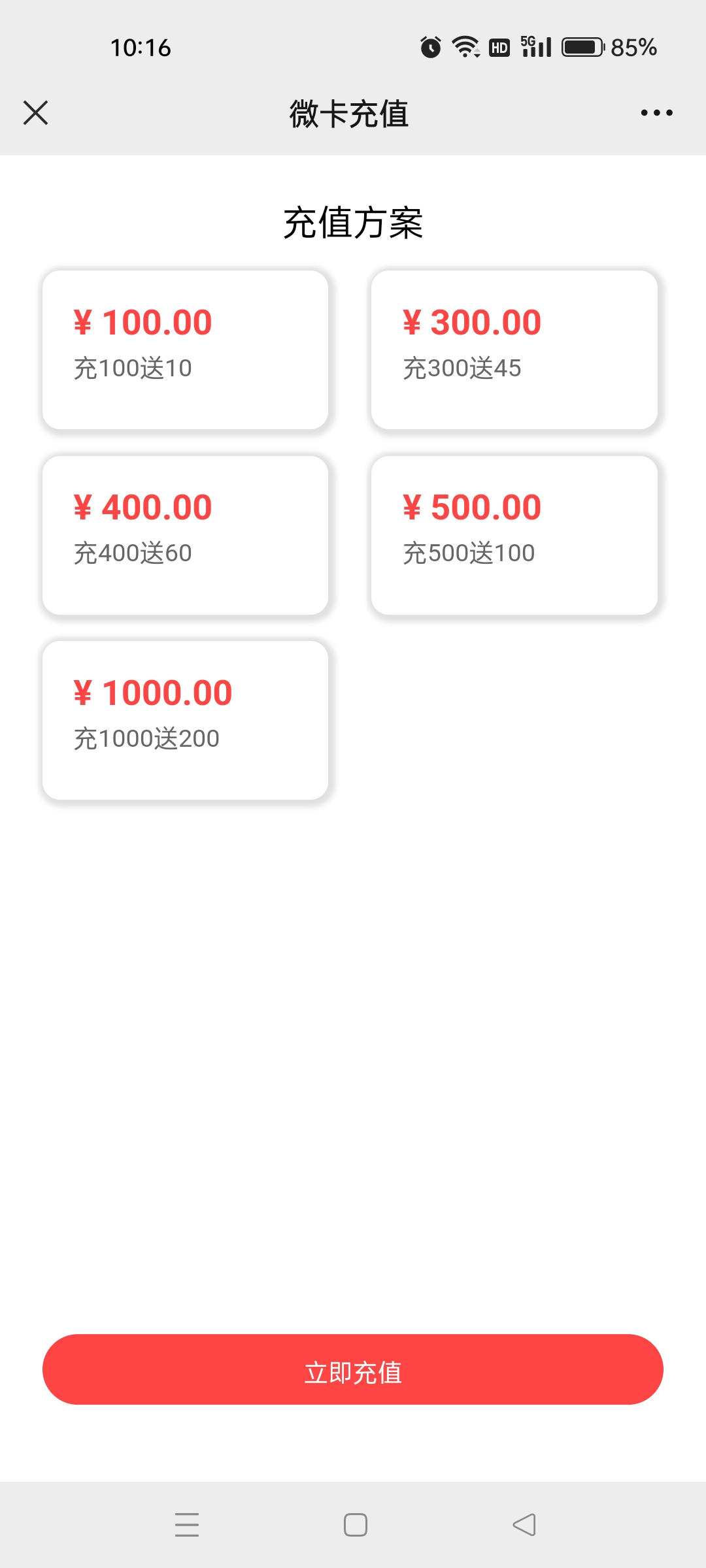Choose the ¥300.00 充300送45 plan
This screenshot has width=706, height=1568.
coord(514,350)
